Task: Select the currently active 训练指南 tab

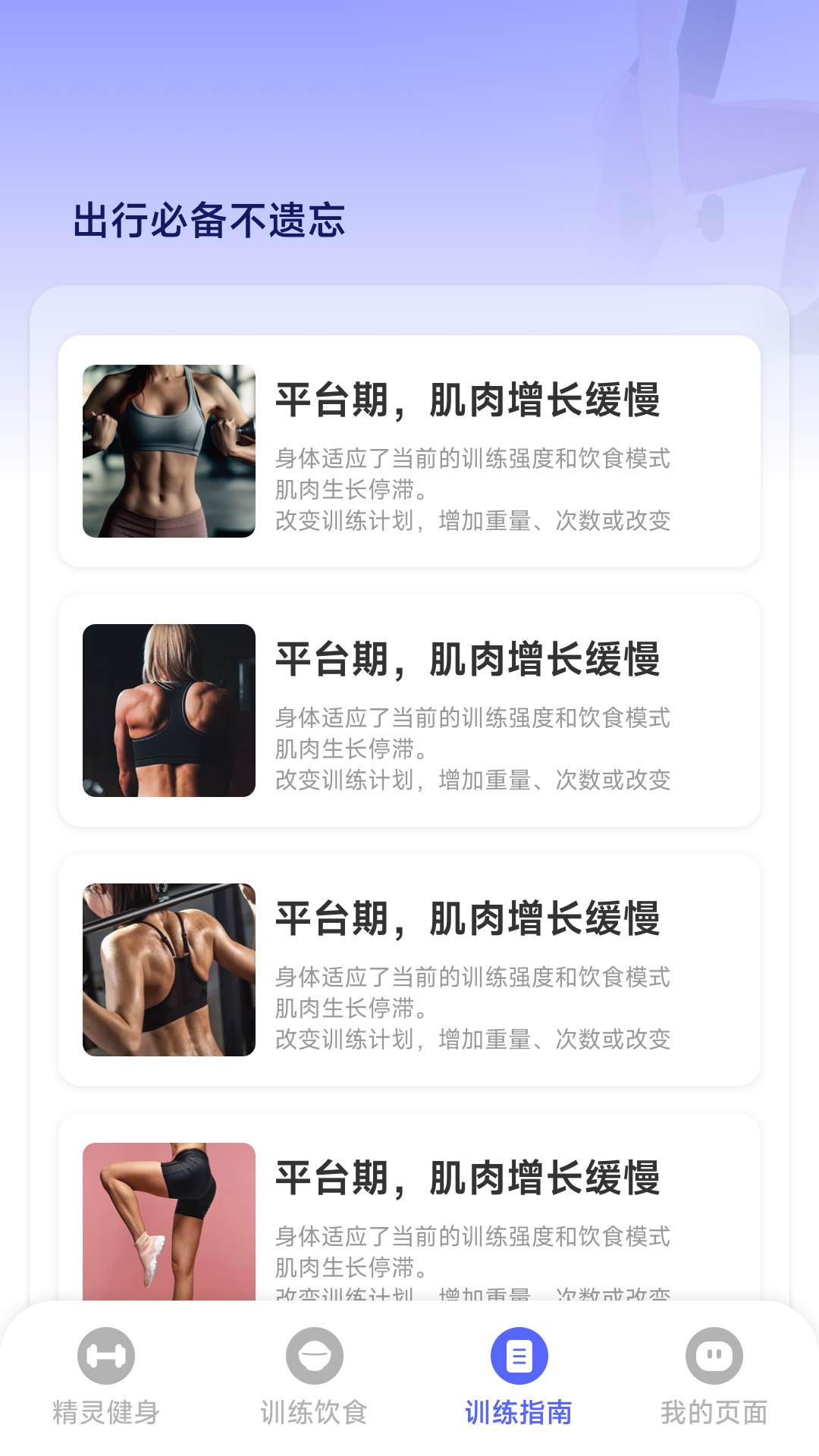Action: click(x=519, y=1384)
